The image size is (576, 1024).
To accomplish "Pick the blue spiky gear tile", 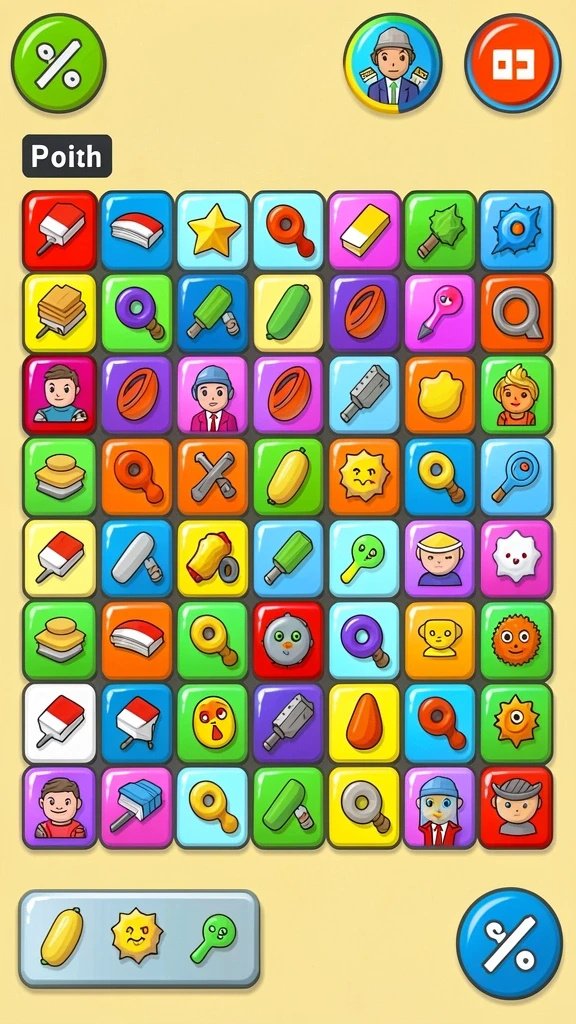I will point(516,231).
